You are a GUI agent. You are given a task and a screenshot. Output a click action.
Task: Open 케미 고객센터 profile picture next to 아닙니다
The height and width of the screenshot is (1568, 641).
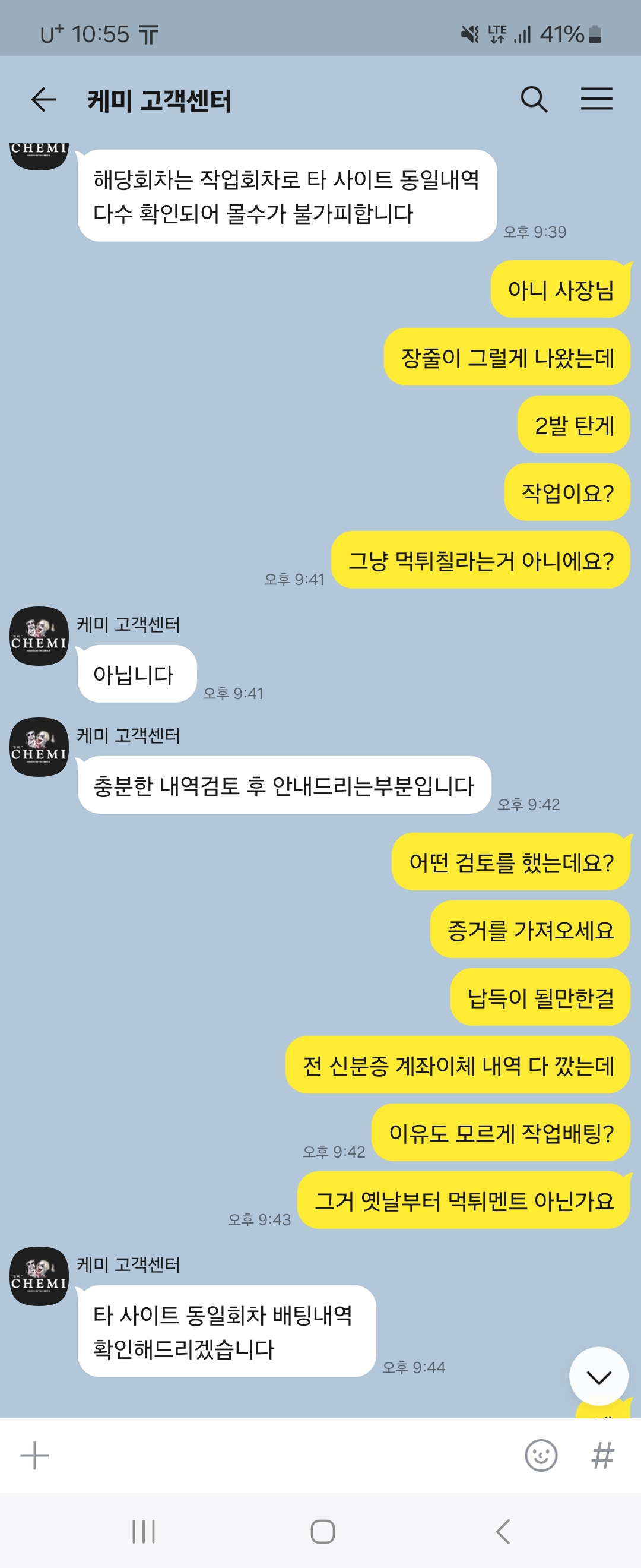point(39,636)
